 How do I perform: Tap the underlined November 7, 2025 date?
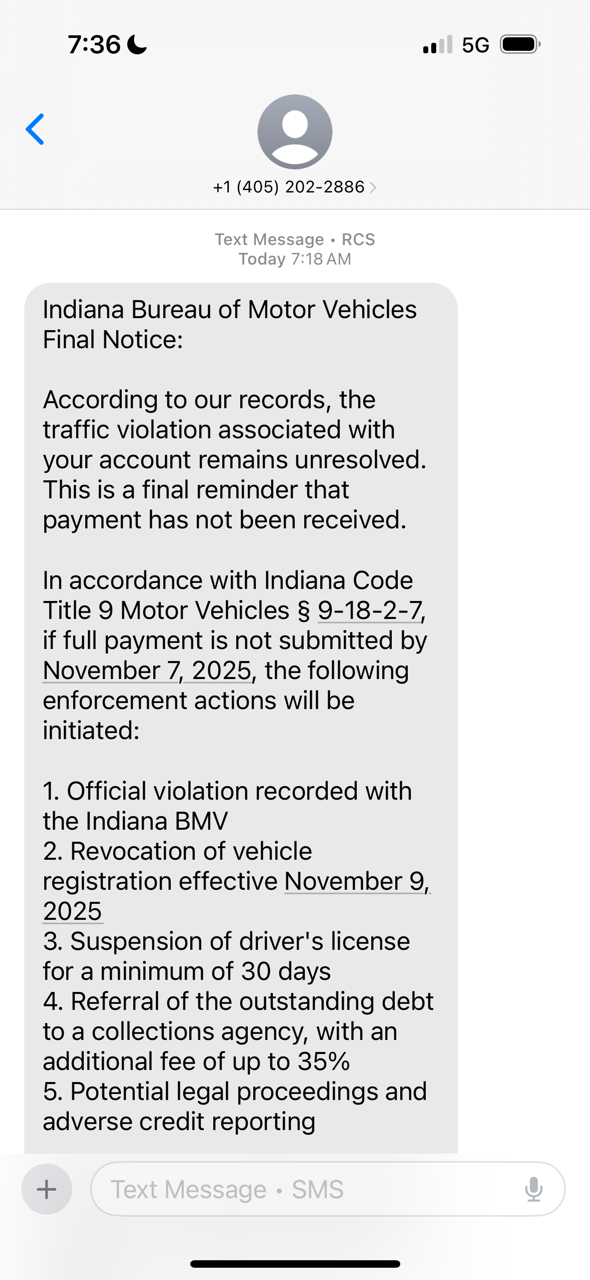pyautogui.click(x=147, y=670)
